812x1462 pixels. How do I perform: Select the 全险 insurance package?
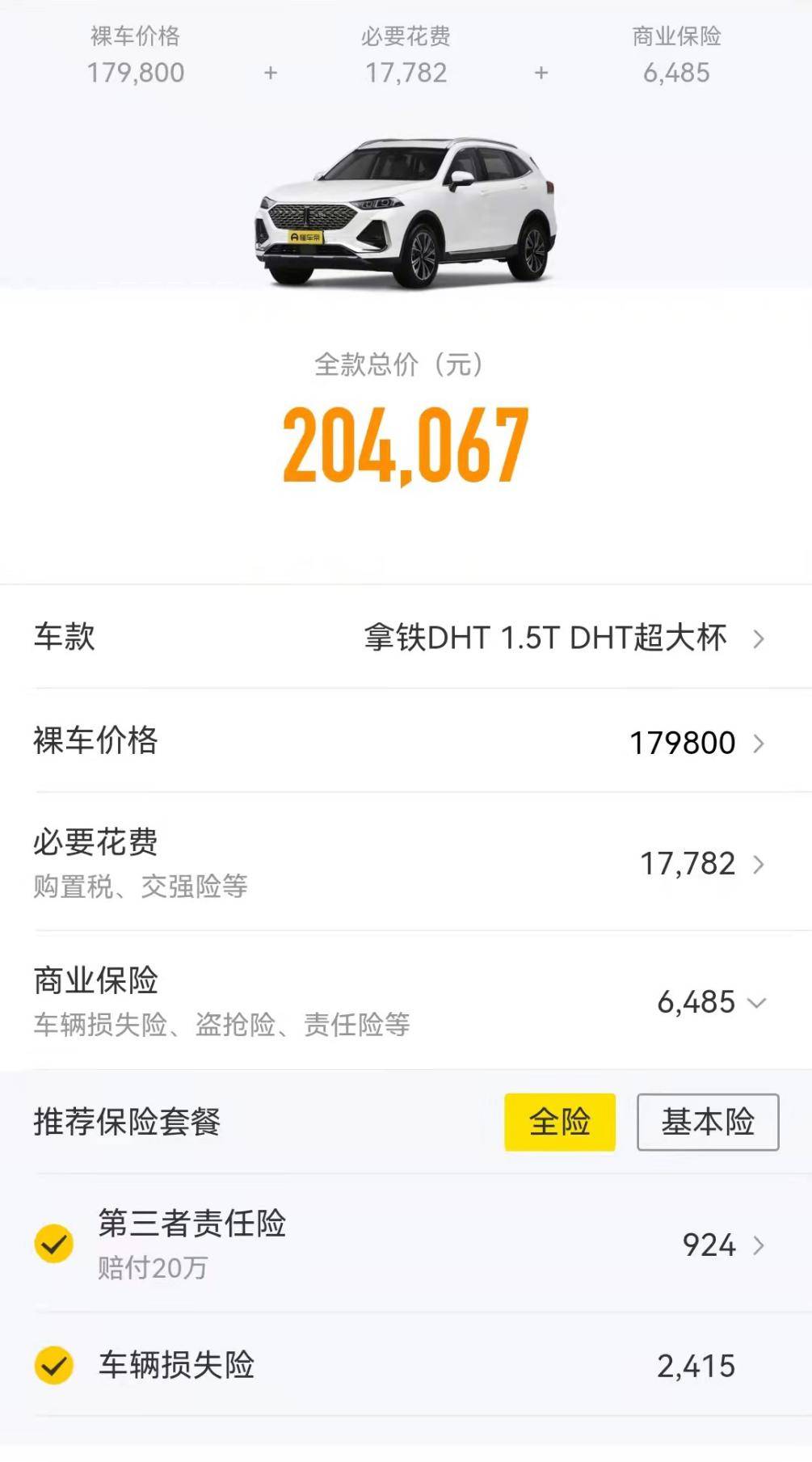coord(560,1122)
